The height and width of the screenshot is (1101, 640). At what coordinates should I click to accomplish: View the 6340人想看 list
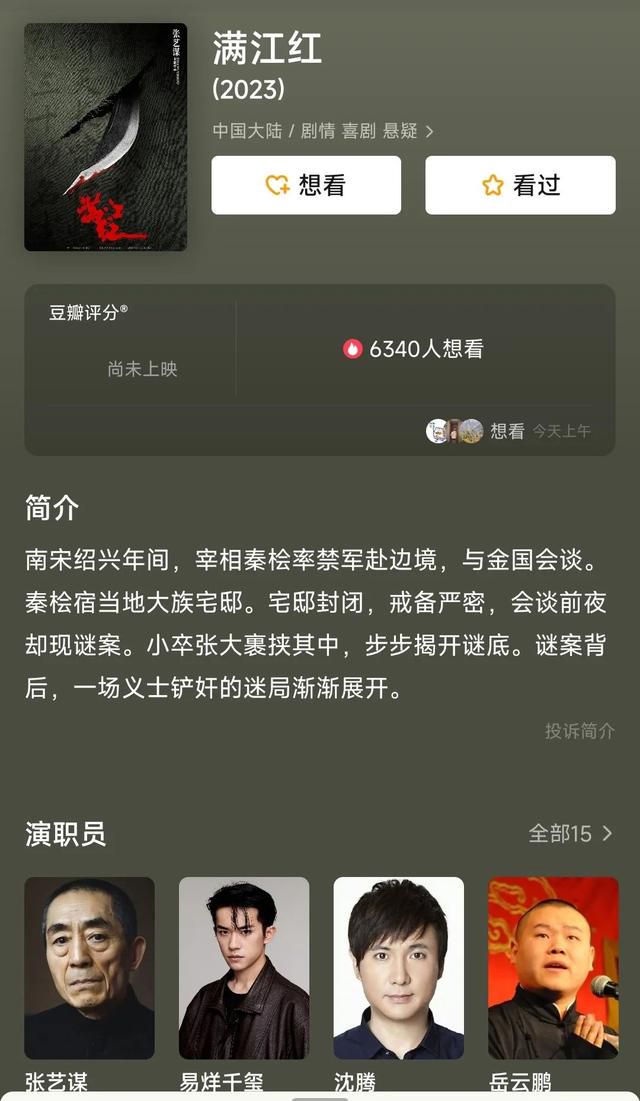pyautogui.click(x=414, y=349)
